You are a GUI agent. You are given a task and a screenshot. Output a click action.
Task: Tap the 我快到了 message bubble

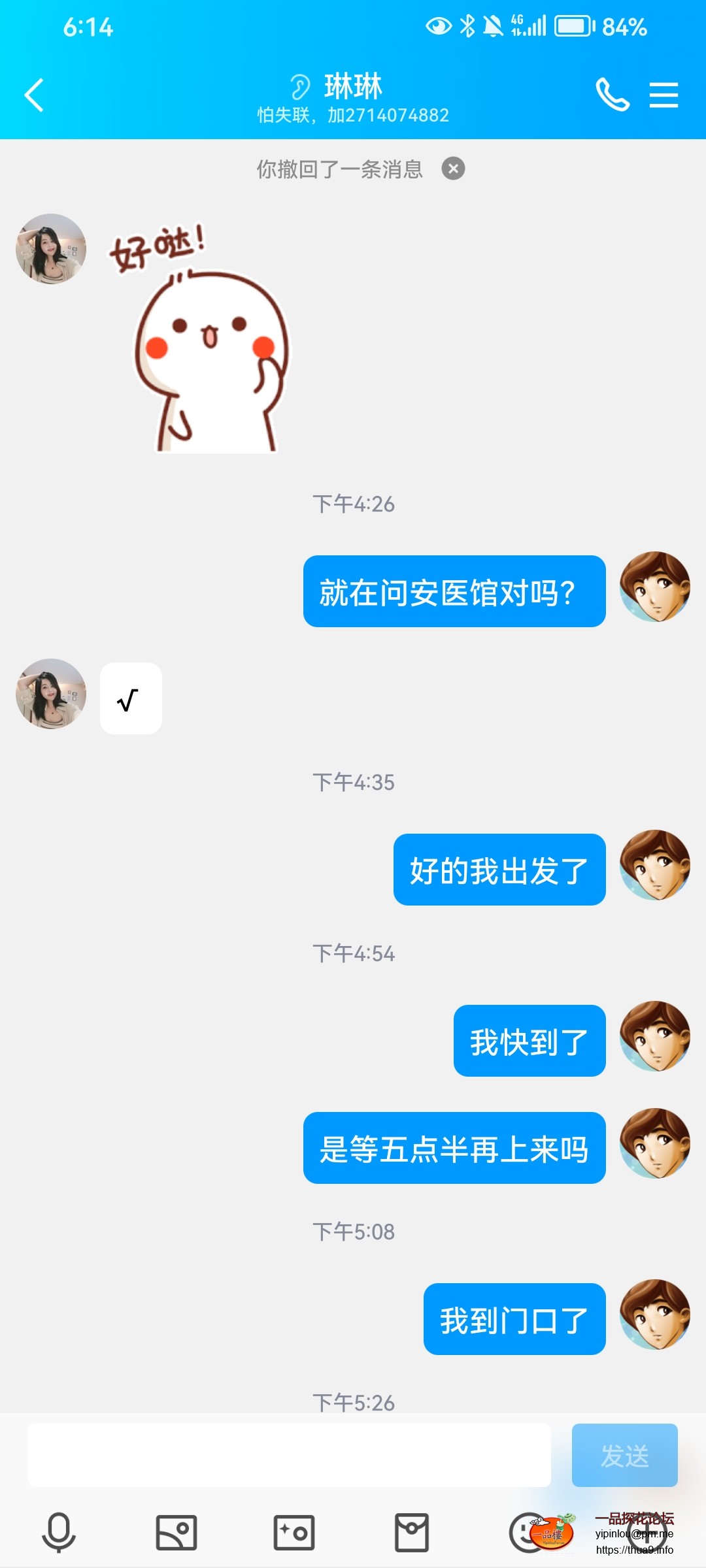click(x=528, y=1040)
